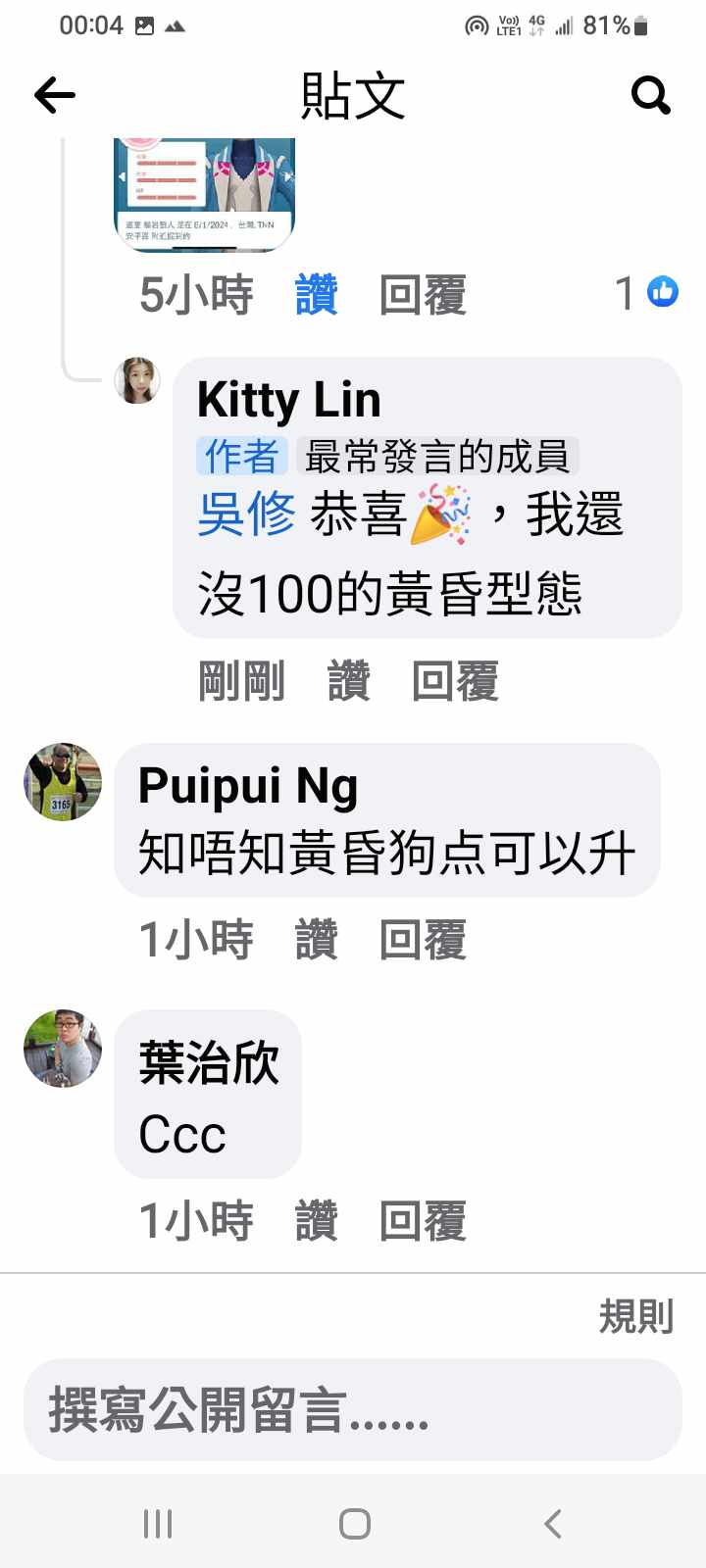
Task: Open the mentioned user 吳修
Action: pos(246,514)
